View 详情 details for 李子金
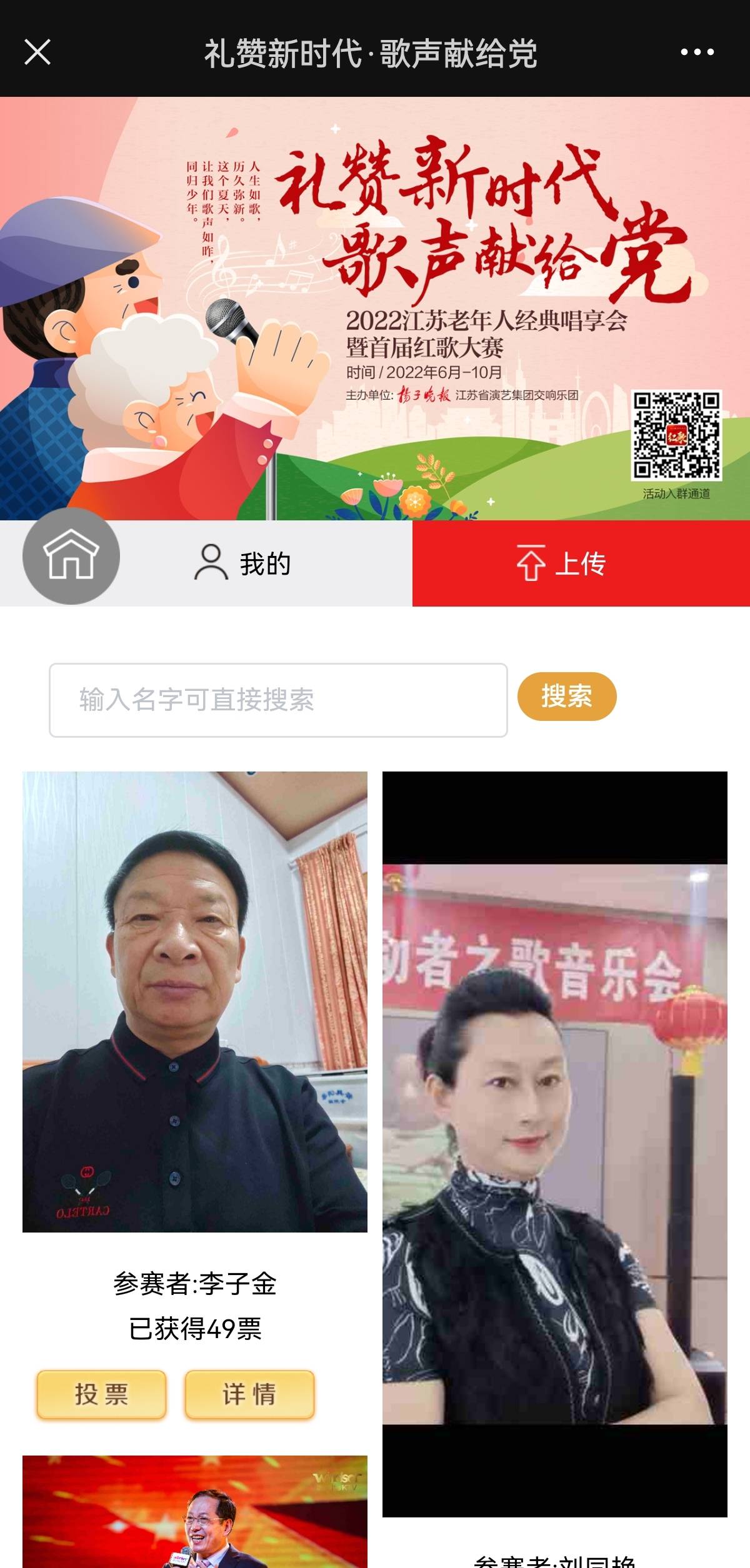750x1568 pixels. (x=249, y=1394)
